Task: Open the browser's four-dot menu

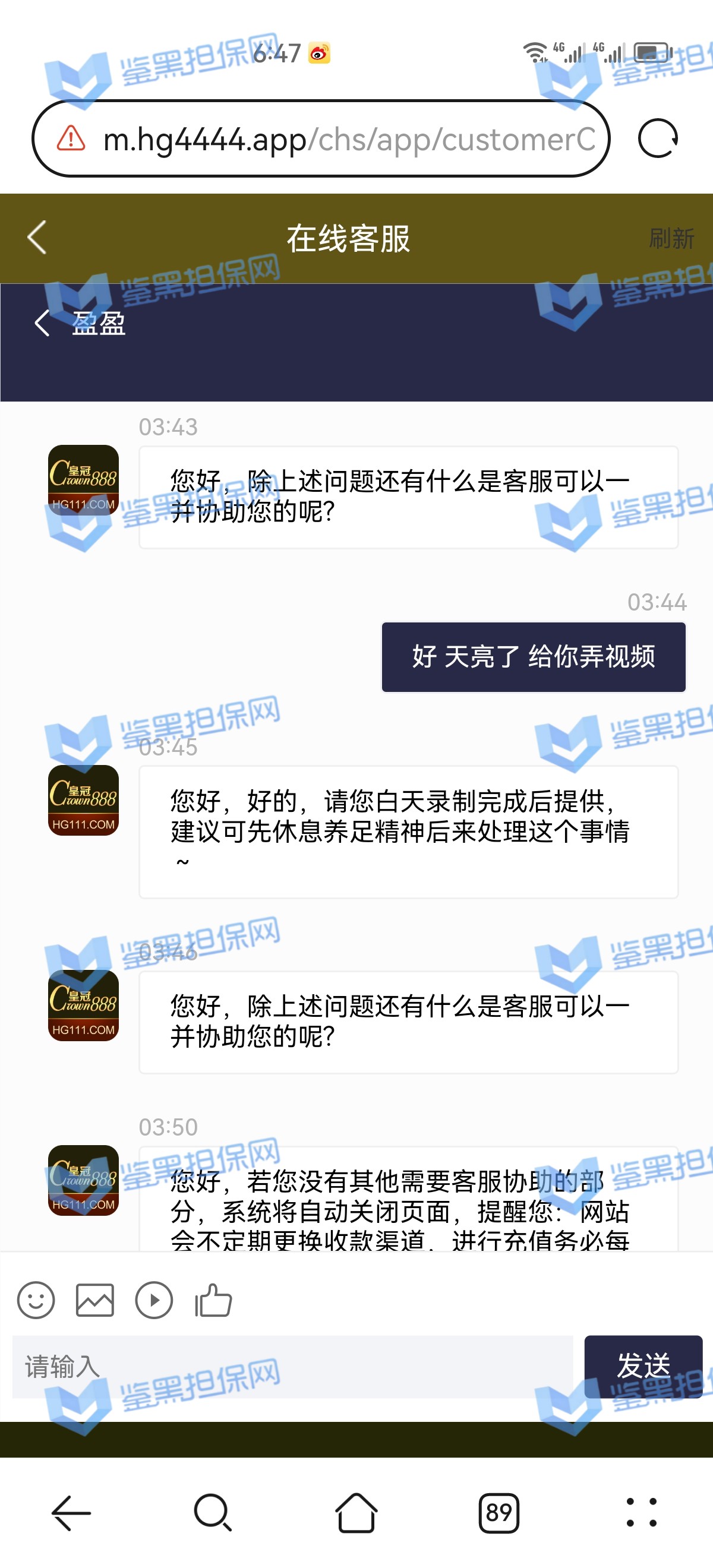Action: pyautogui.click(x=642, y=1512)
